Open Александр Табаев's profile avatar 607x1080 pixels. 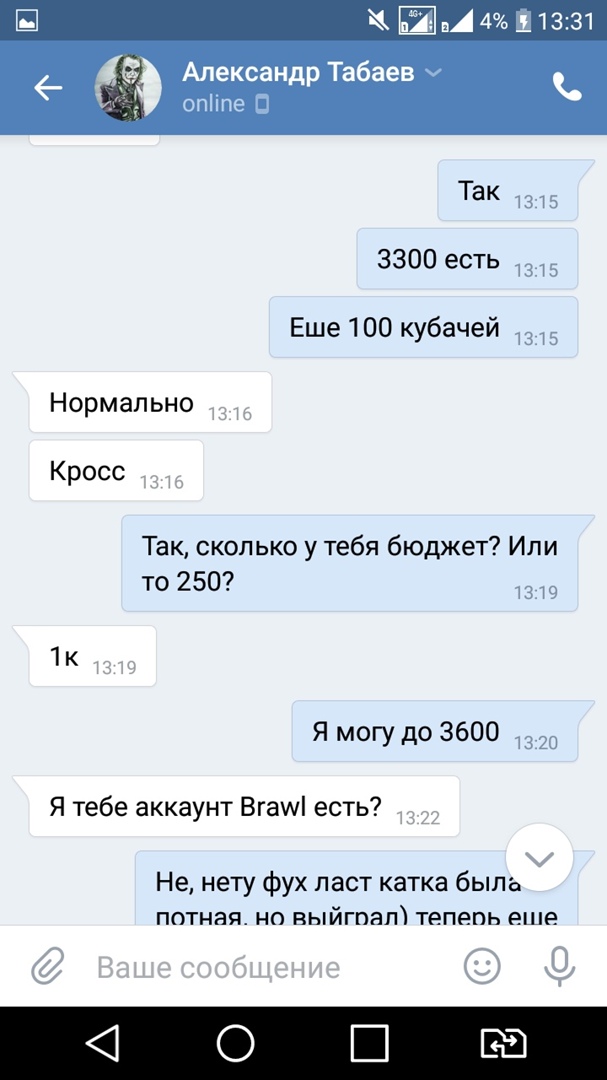(x=127, y=88)
